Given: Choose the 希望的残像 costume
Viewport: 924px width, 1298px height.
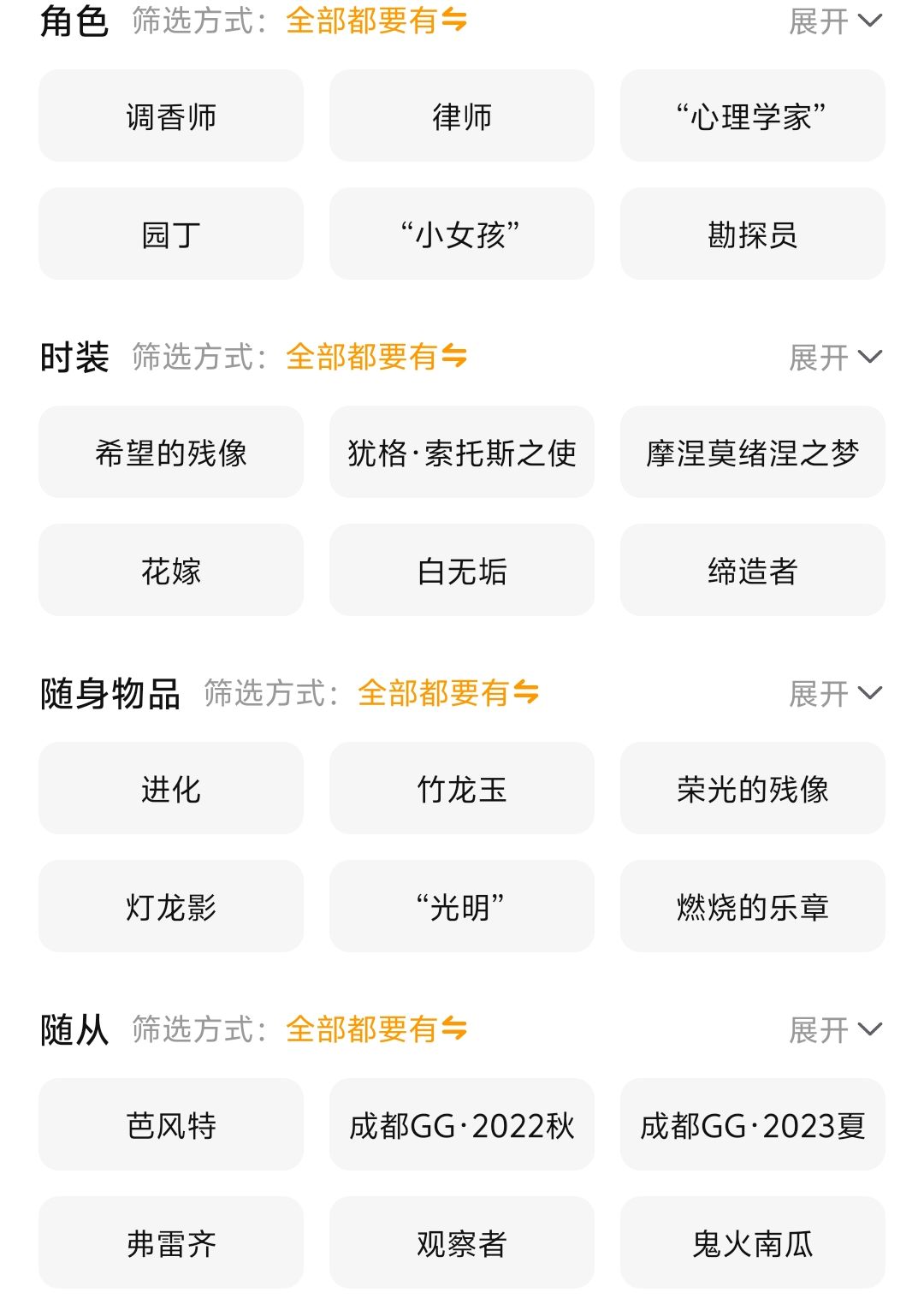Looking at the screenshot, I should pos(171,453).
